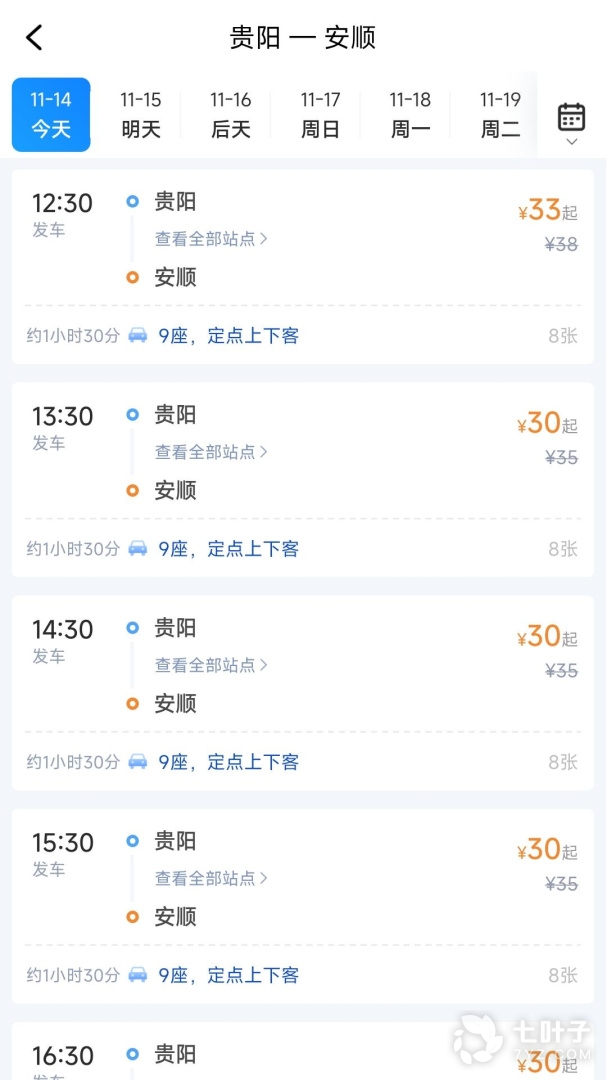View all stops for the 14:30 trip

(x=211, y=665)
